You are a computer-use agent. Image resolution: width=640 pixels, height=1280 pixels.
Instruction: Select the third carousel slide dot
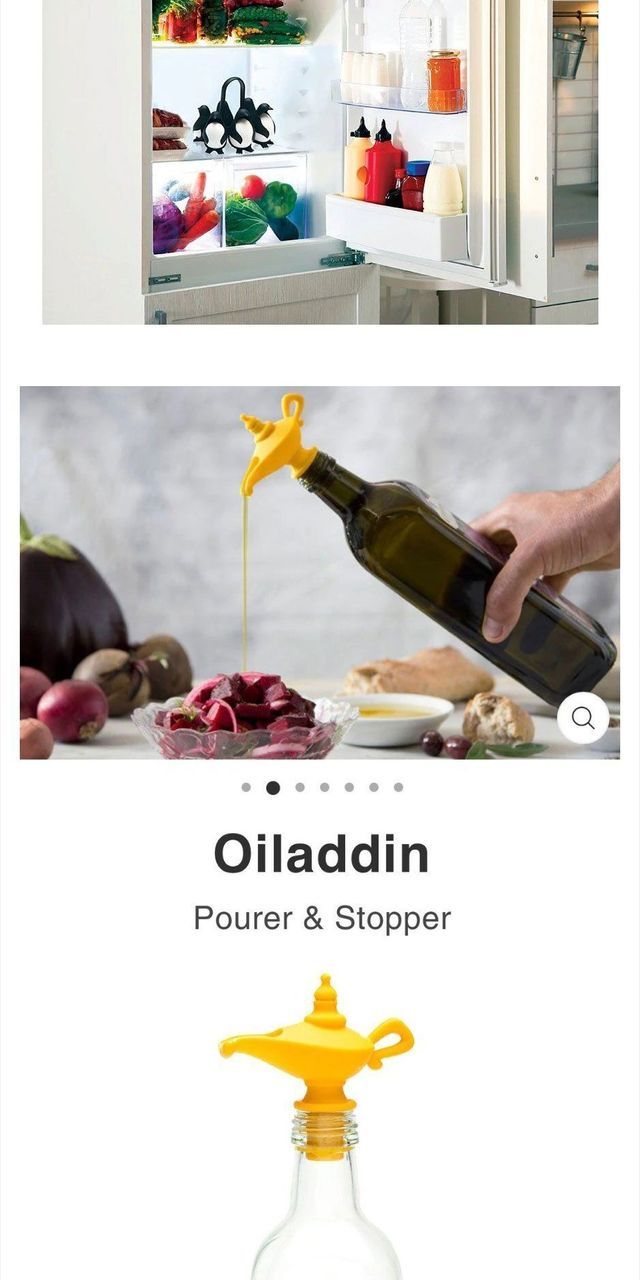(300, 787)
